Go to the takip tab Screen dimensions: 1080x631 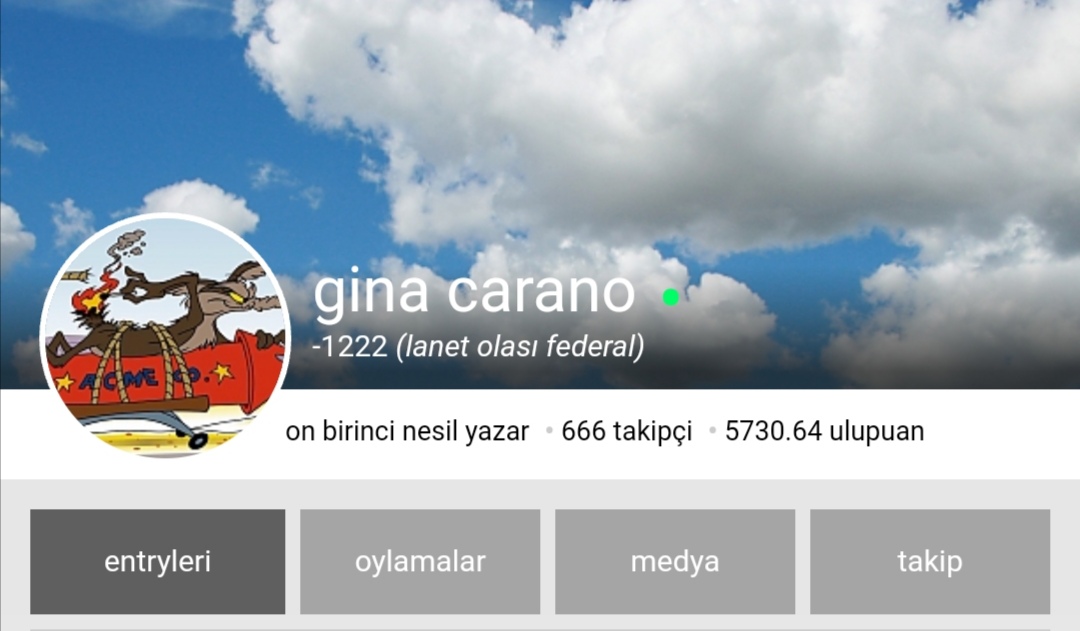[x=930, y=561]
